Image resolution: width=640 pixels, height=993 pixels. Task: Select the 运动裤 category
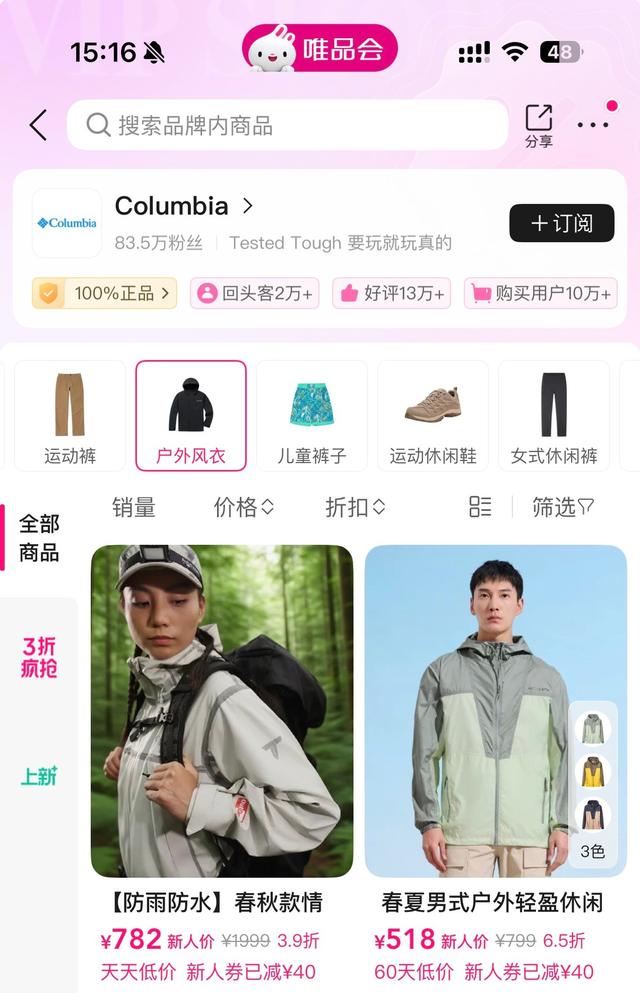click(x=70, y=415)
